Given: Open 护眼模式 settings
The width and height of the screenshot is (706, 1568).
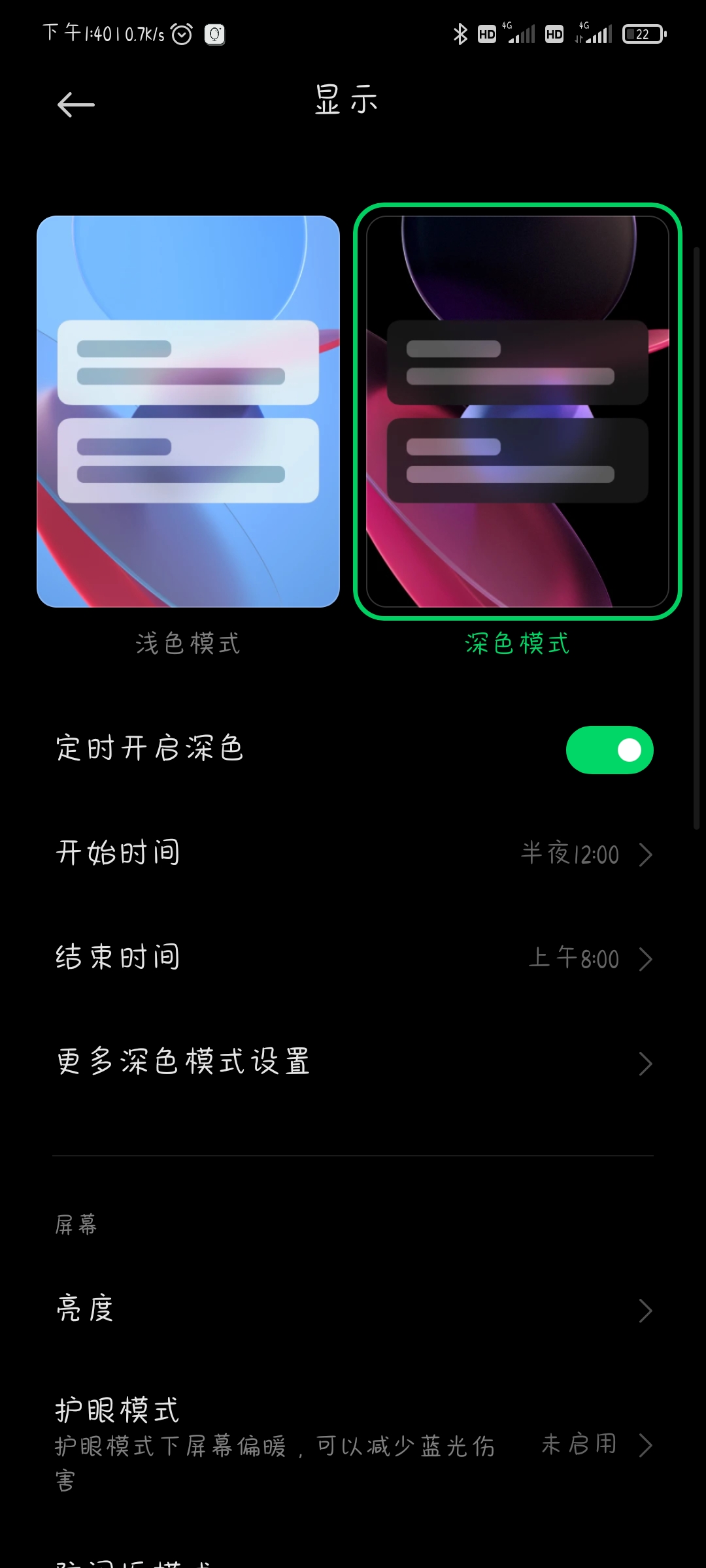Looking at the screenshot, I should pos(353,1444).
